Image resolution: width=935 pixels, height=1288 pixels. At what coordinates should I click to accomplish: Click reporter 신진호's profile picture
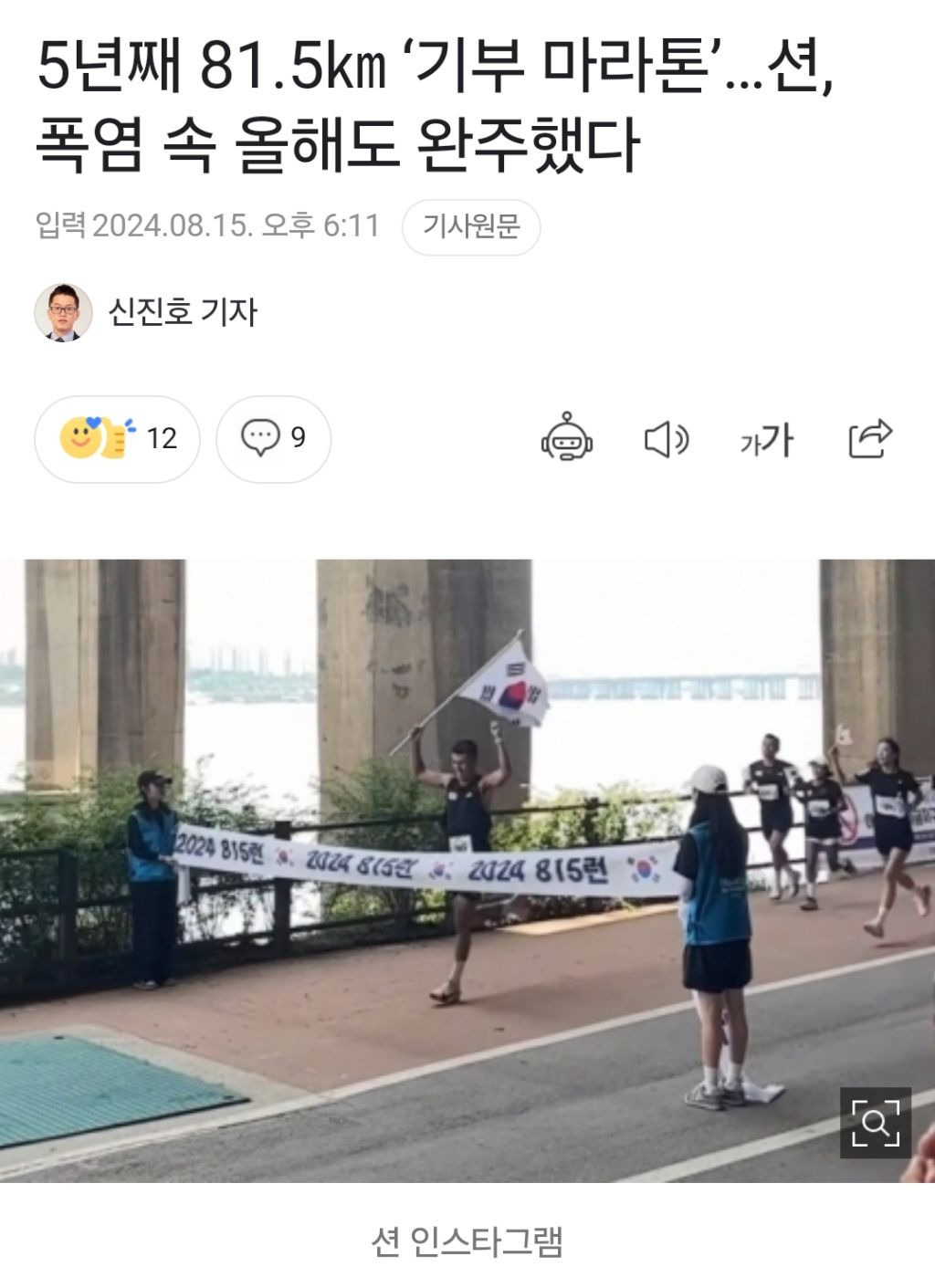62,311
